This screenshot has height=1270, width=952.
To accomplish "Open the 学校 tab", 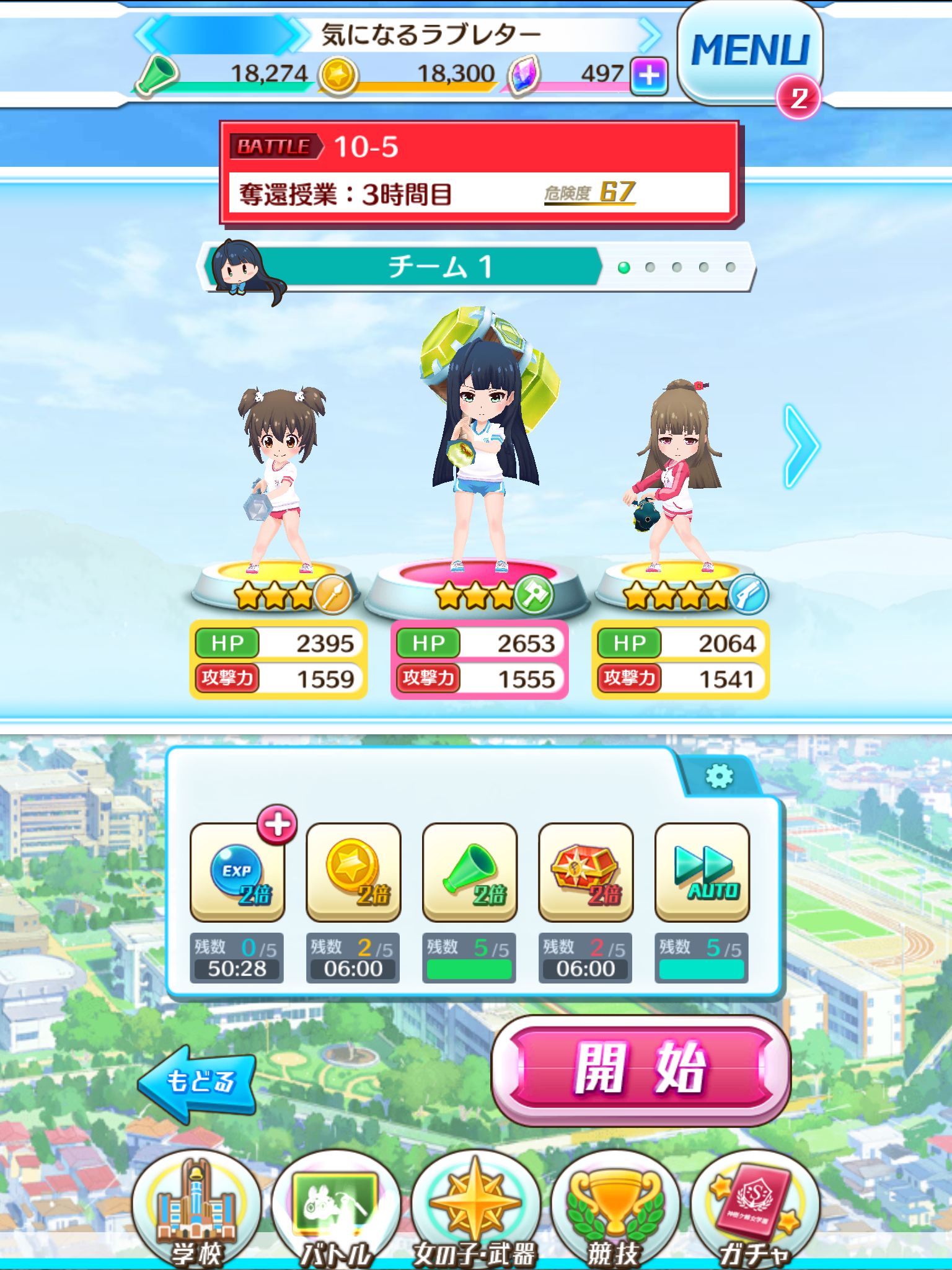I will tap(196, 1209).
